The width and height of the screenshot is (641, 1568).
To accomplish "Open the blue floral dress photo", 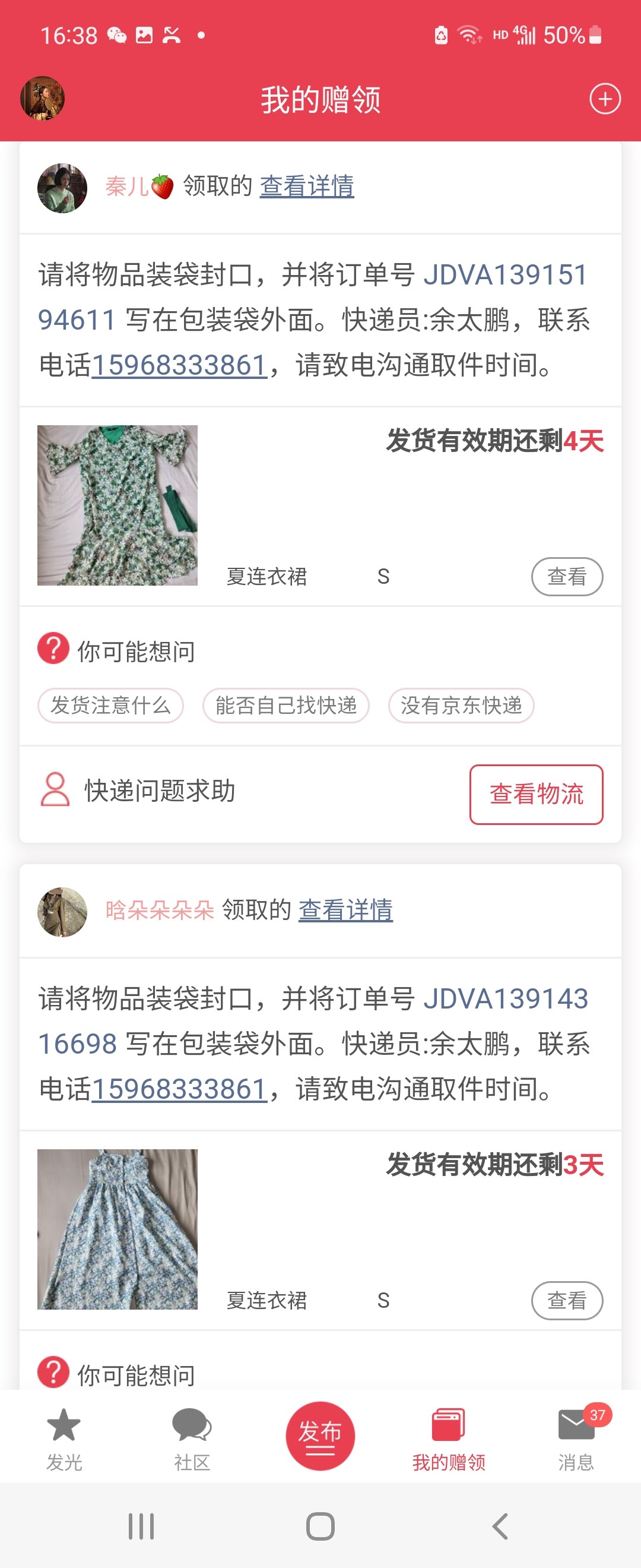I will coord(118,1229).
